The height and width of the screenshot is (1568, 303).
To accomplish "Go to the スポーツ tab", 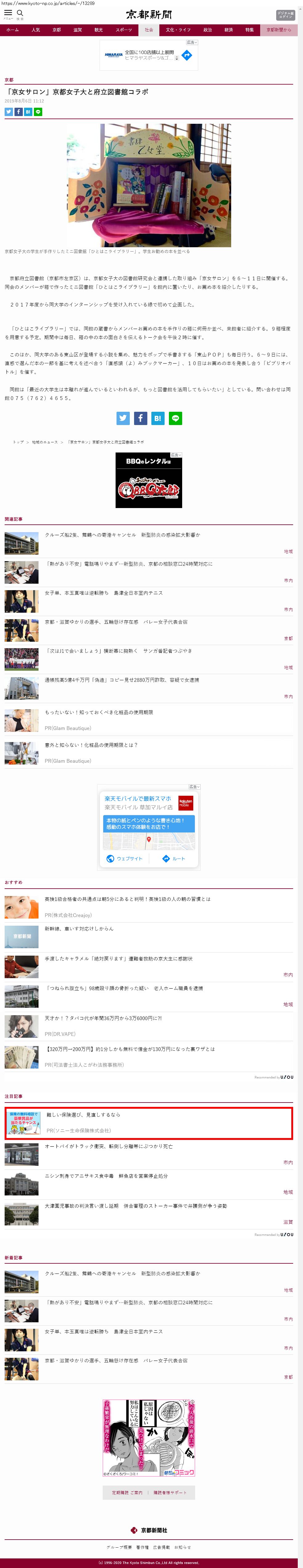I will point(124,30).
